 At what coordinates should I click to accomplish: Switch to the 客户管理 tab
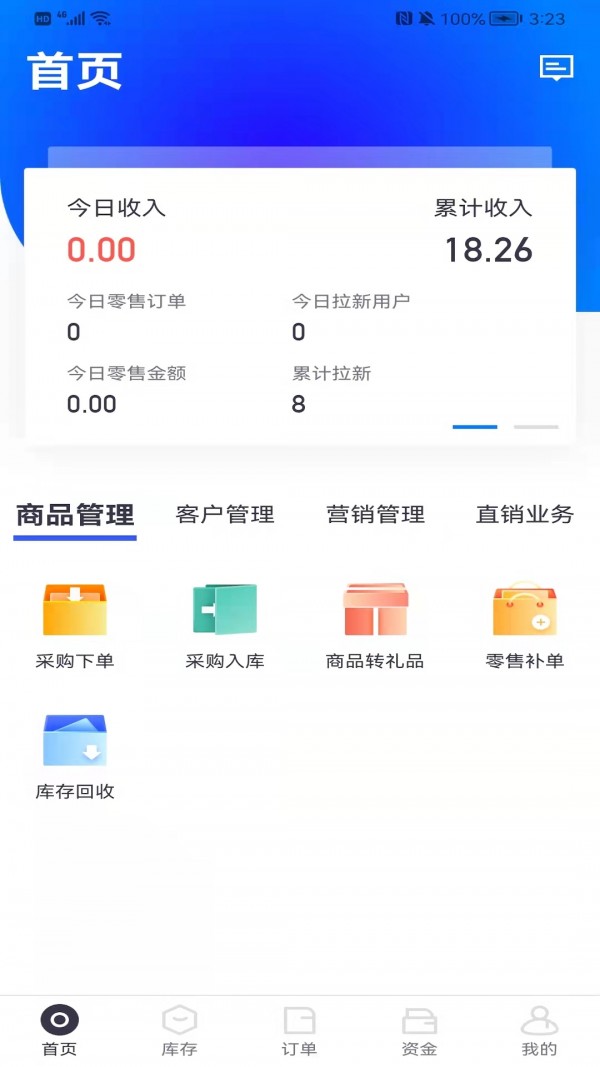point(225,514)
